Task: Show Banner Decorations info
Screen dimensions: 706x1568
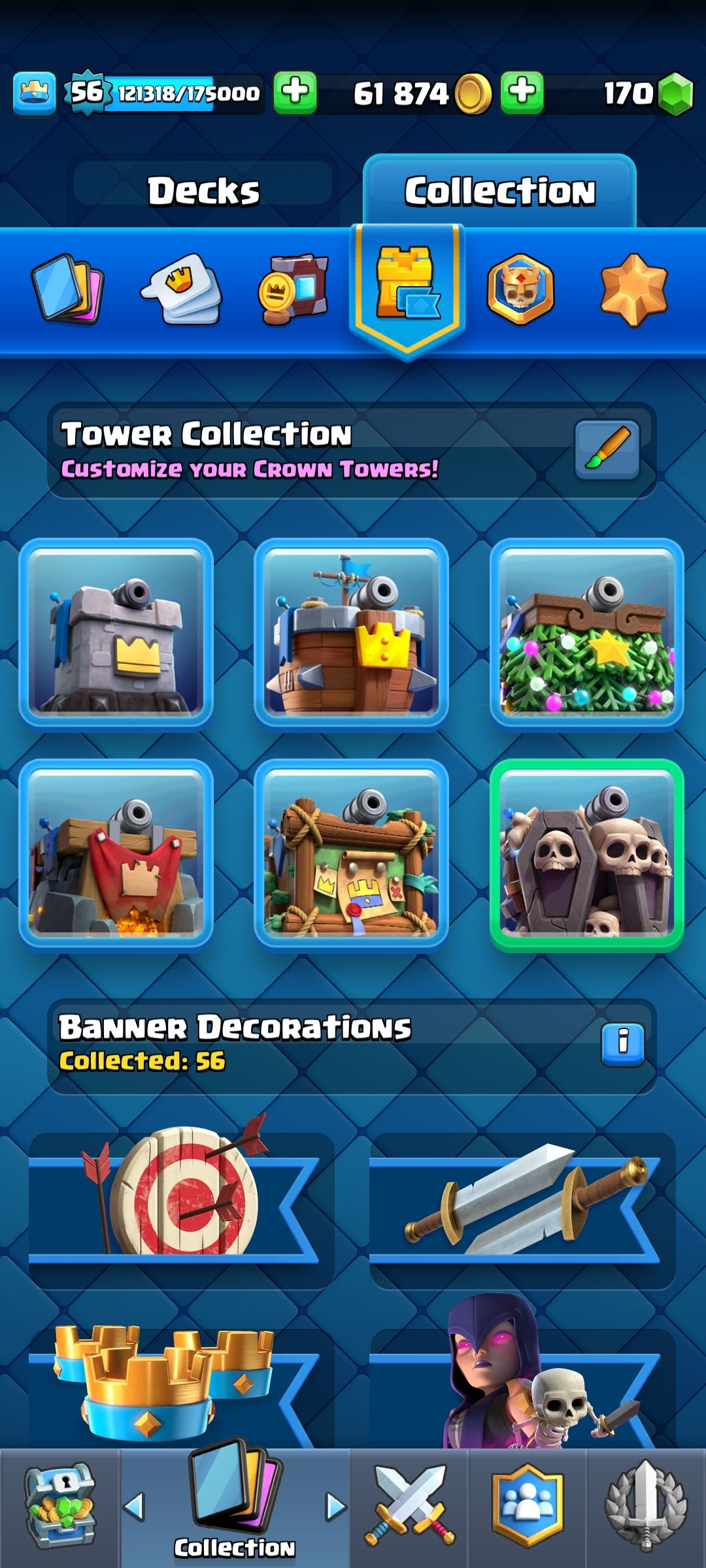Action: click(622, 1043)
